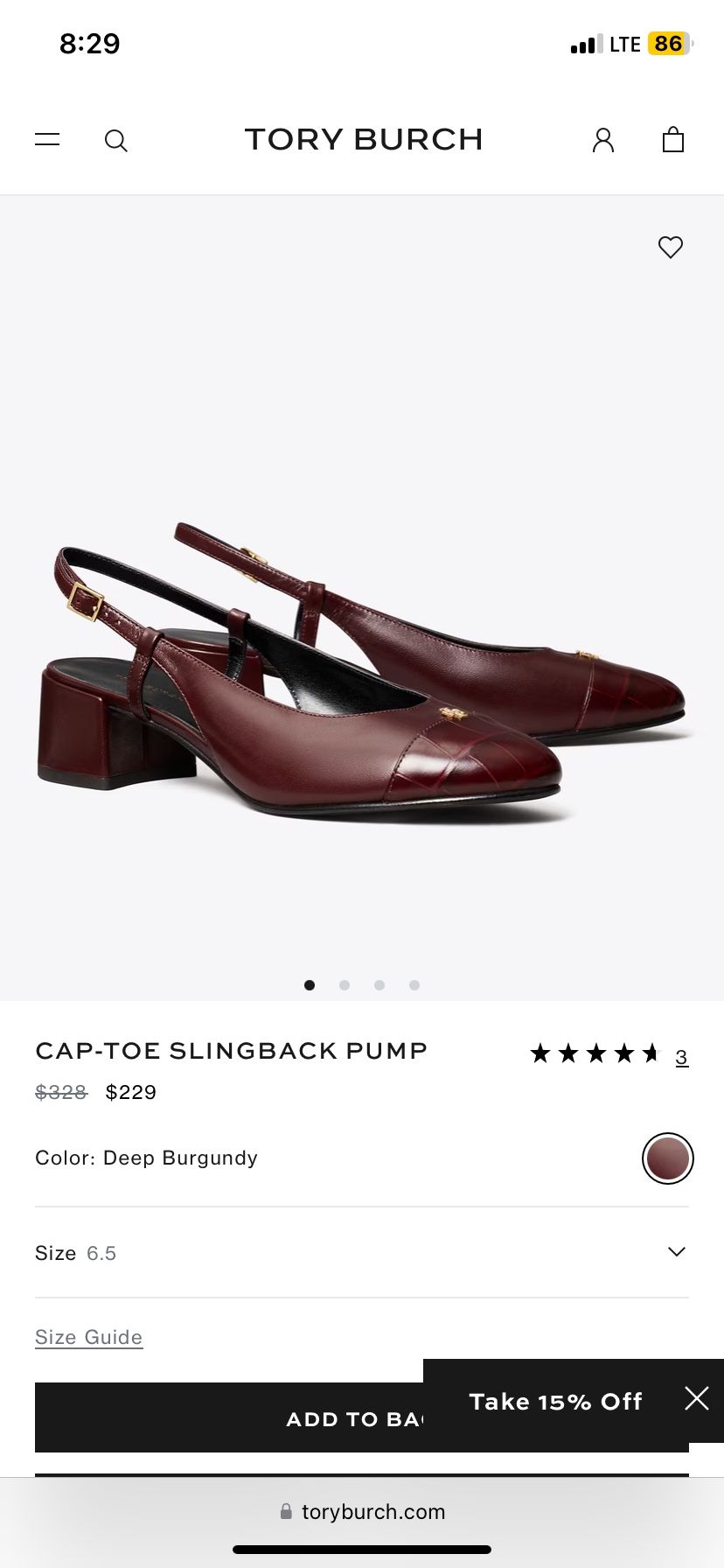Select the Deep Burgundy color swatch
724x1568 pixels.
pos(667,1158)
